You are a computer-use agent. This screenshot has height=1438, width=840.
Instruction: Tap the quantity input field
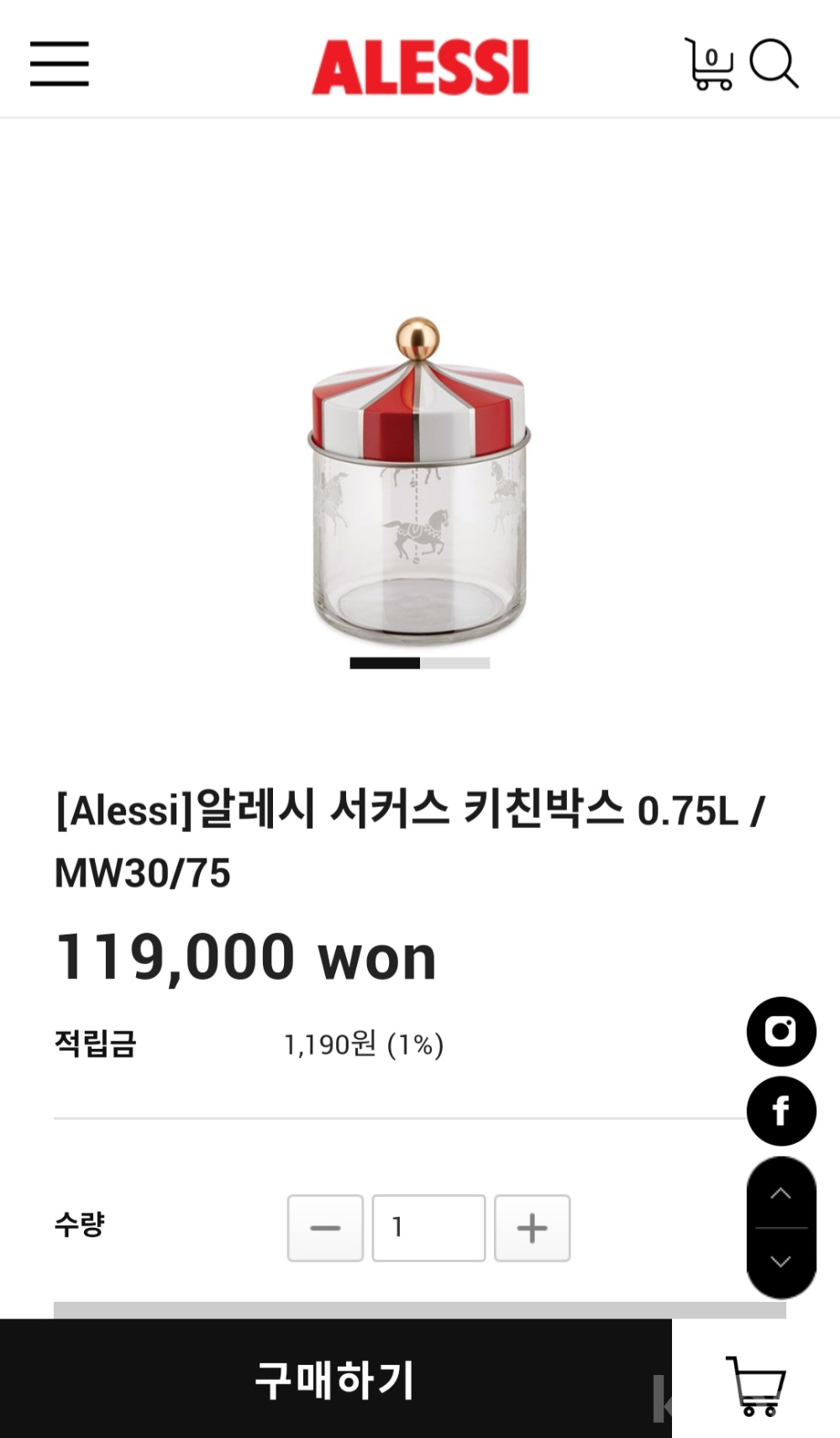[x=428, y=1228]
